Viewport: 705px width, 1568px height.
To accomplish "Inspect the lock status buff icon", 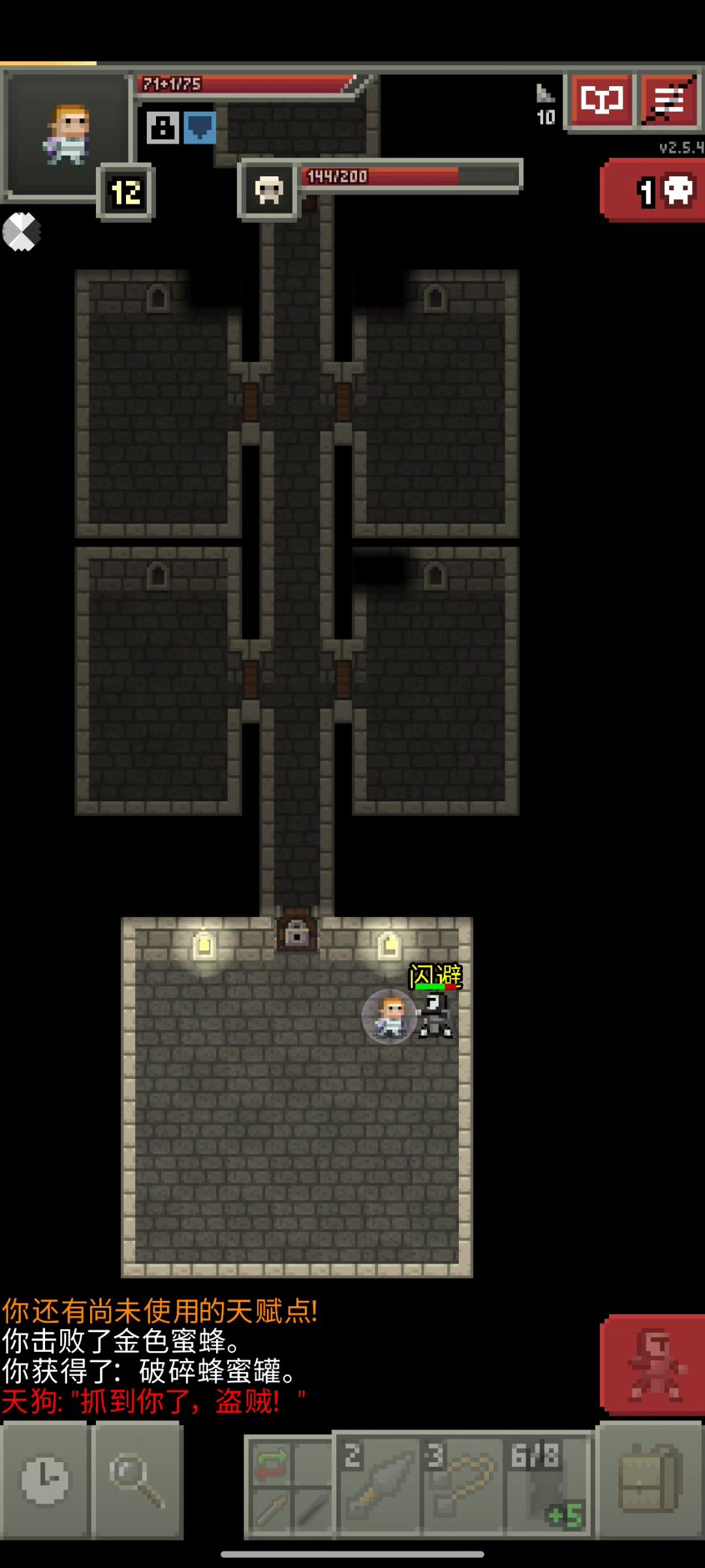I will pyautogui.click(x=163, y=127).
